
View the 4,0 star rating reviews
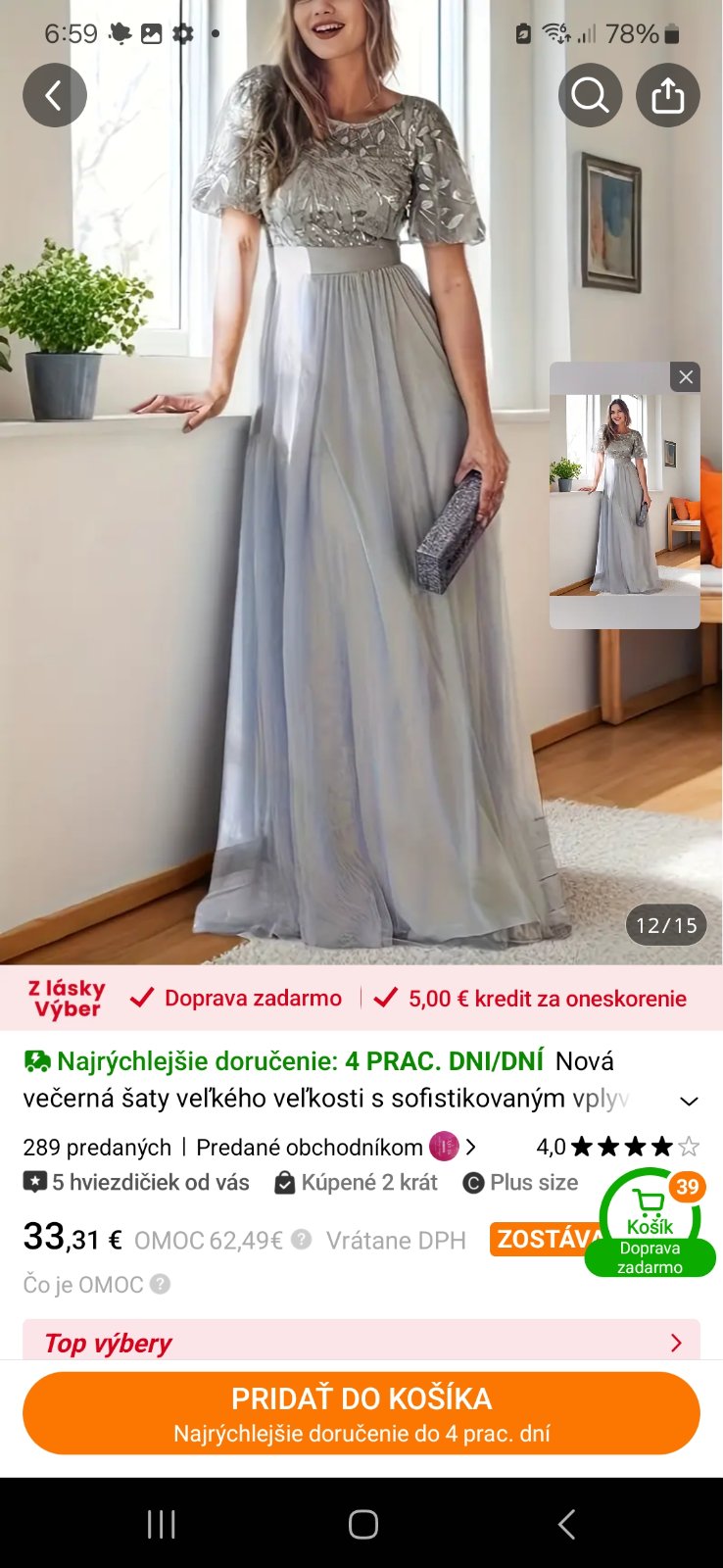(x=617, y=1147)
